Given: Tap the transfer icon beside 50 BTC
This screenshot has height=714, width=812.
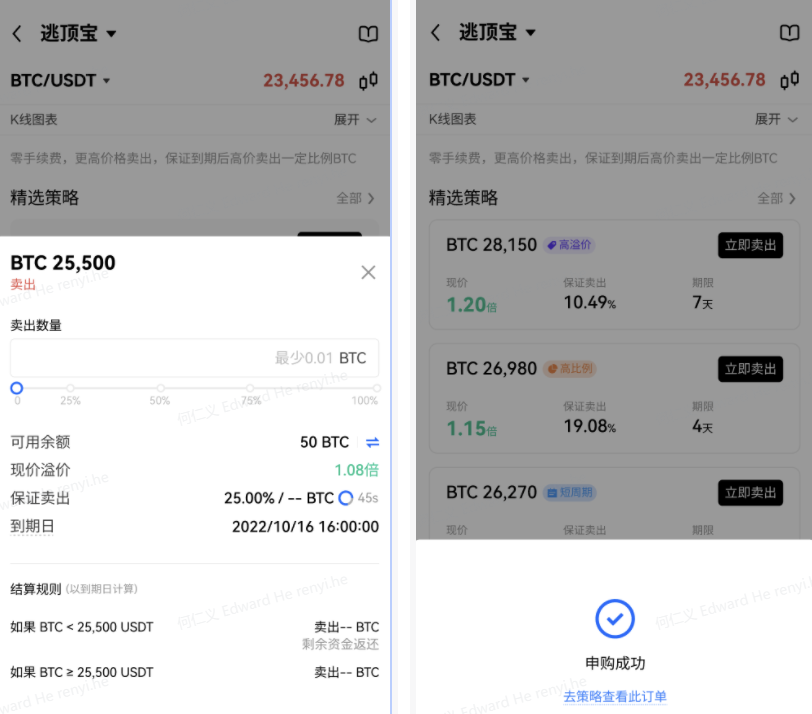Looking at the screenshot, I should (372, 442).
